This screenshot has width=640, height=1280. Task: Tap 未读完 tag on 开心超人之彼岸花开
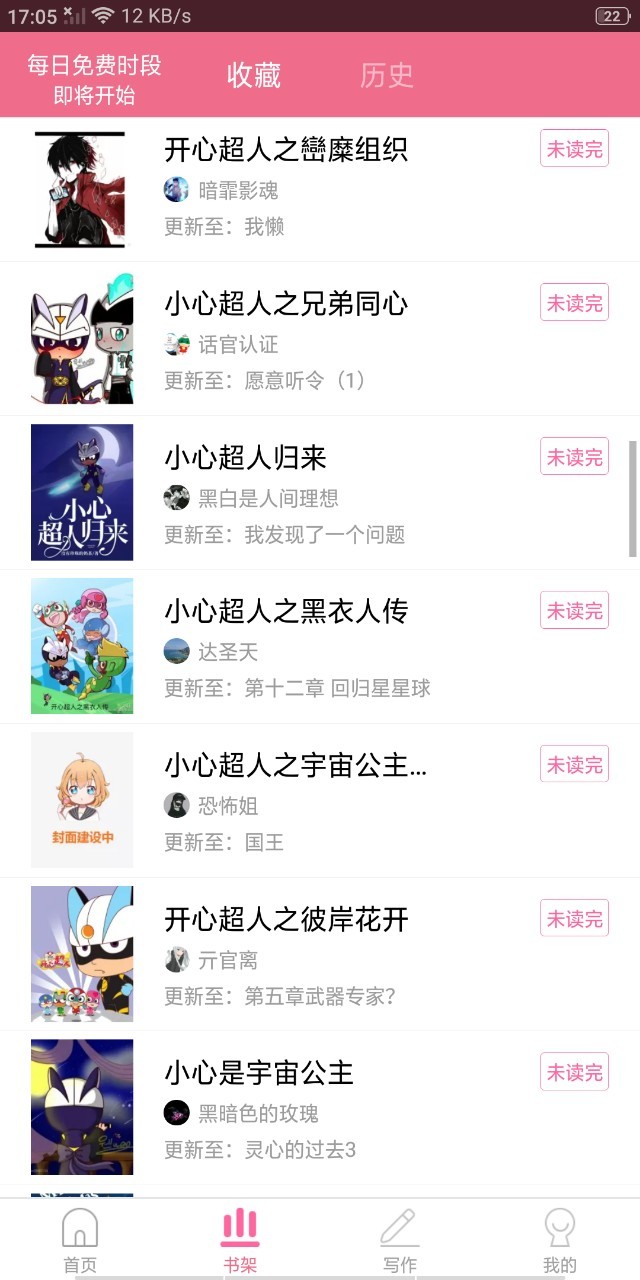pyautogui.click(x=574, y=919)
